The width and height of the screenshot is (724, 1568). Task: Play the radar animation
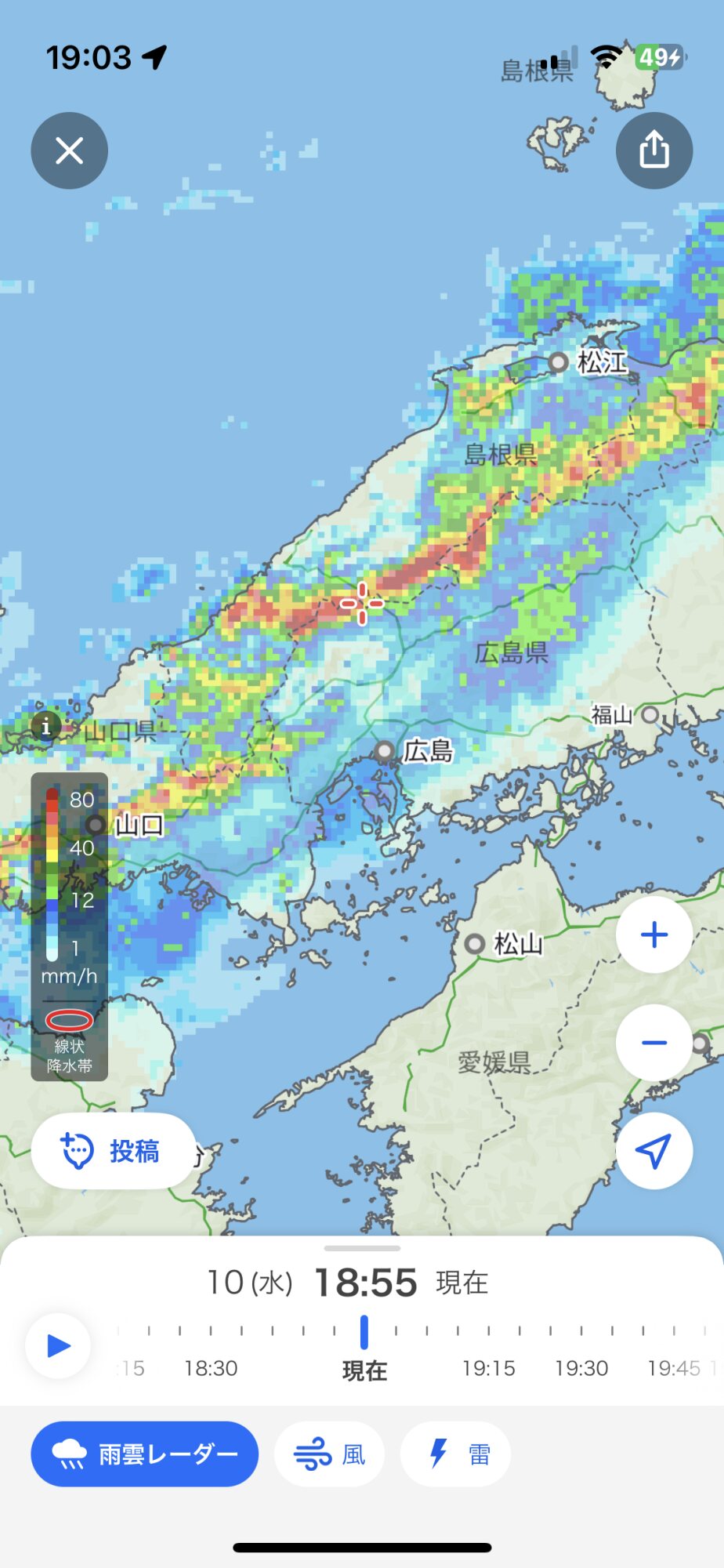tap(59, 1346)
